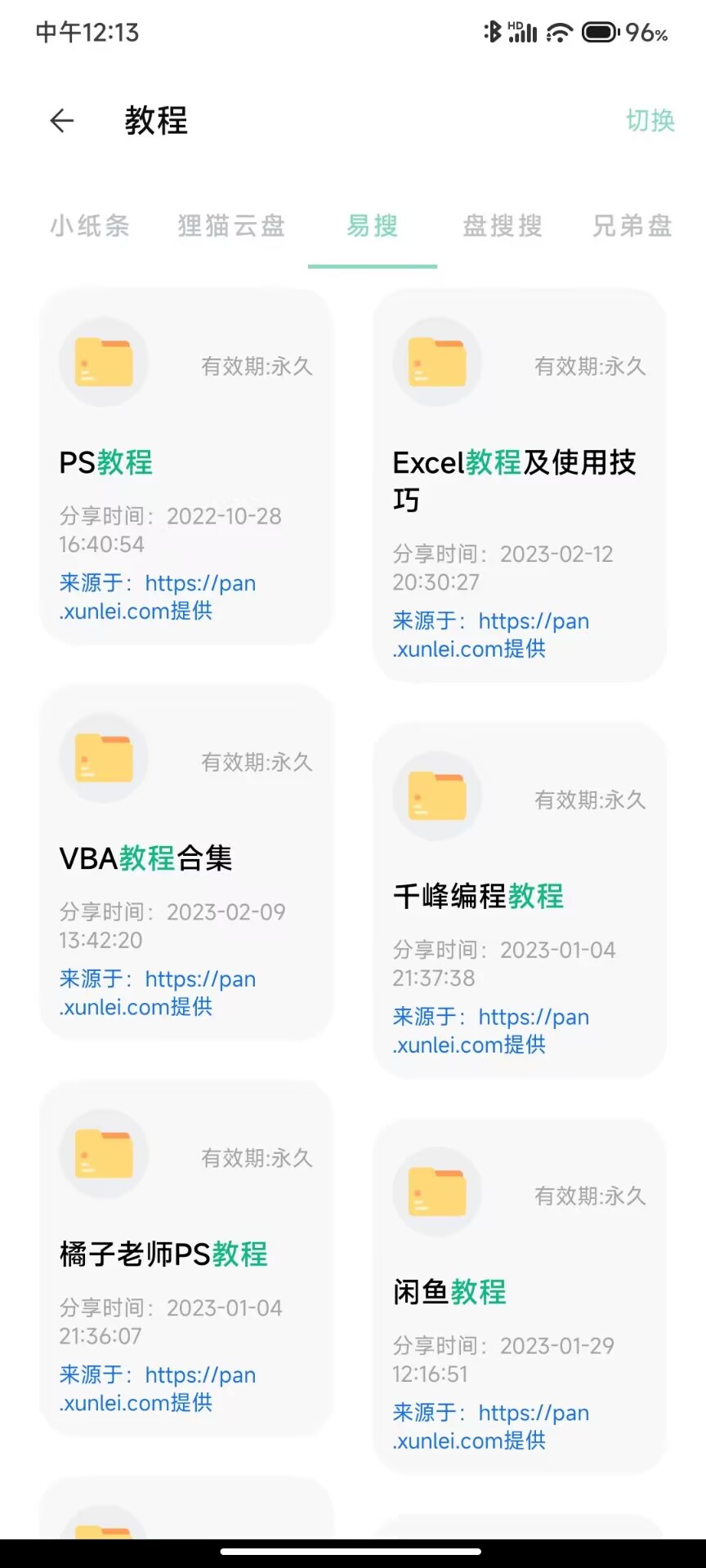Tap the 切换 button
Image resolution: width=706 pixels, height=1568 pixels.
[650, 121]
